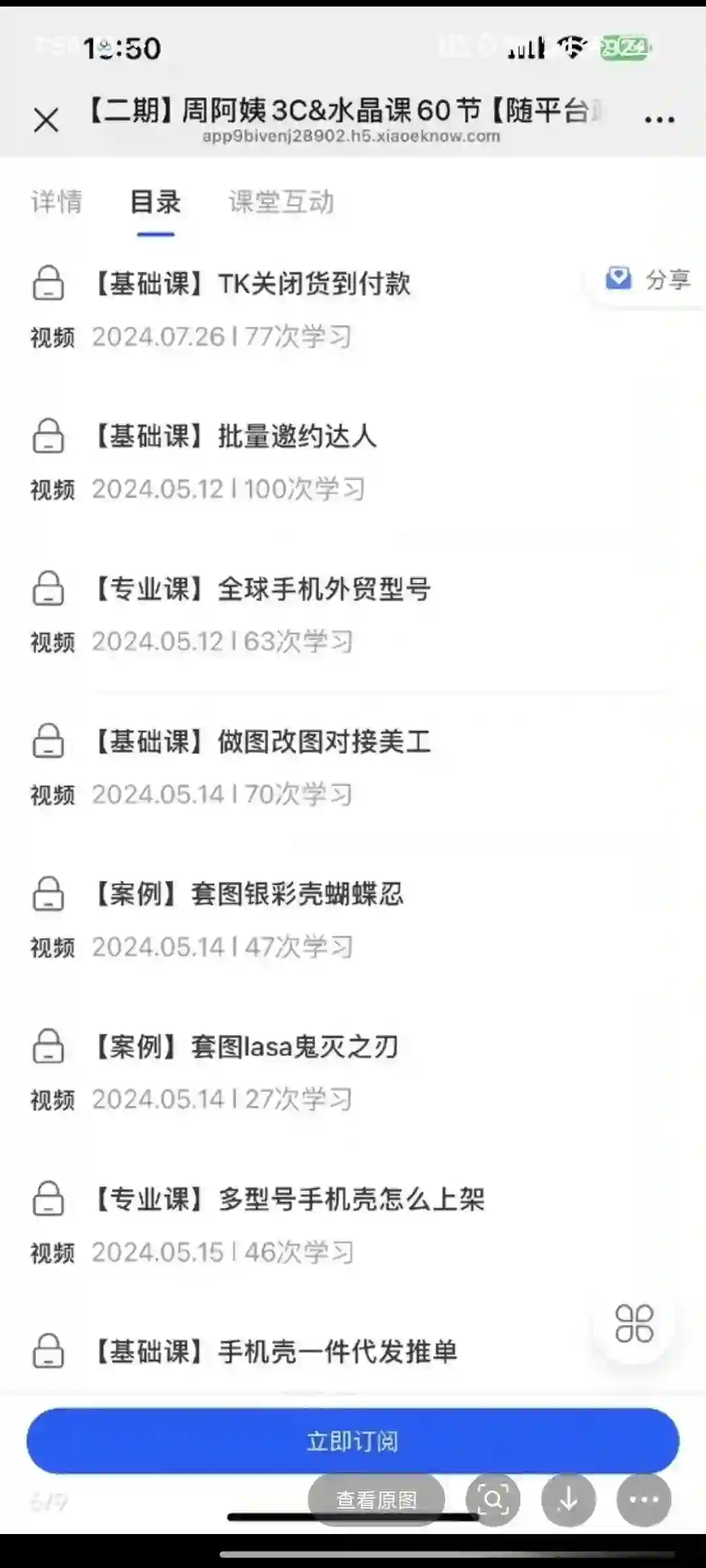The width and height of the screenshot is (706, 1568).
Task: Switch to the 课堂互动 tab
Action: coord(281,202)
